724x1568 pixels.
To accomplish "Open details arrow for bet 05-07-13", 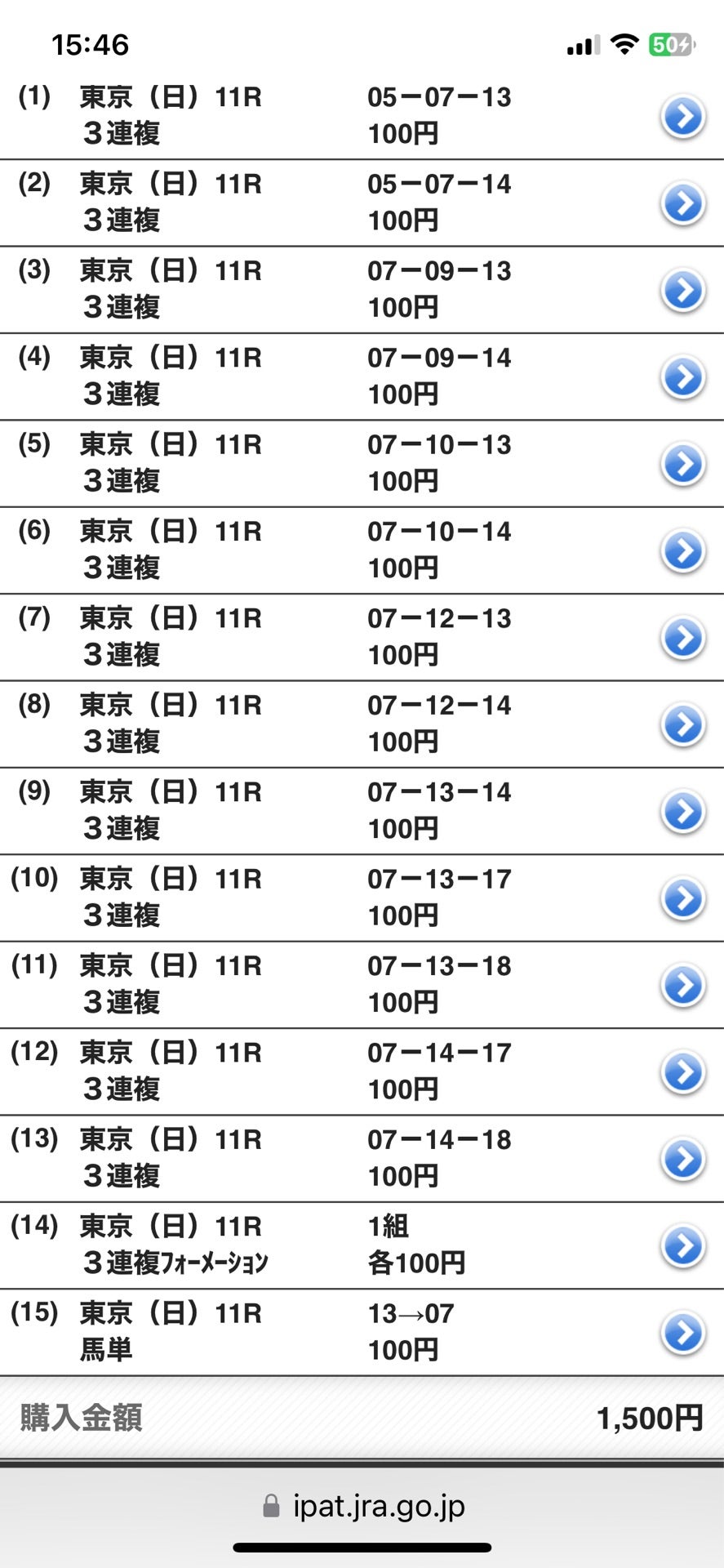I will pos(682,117).
